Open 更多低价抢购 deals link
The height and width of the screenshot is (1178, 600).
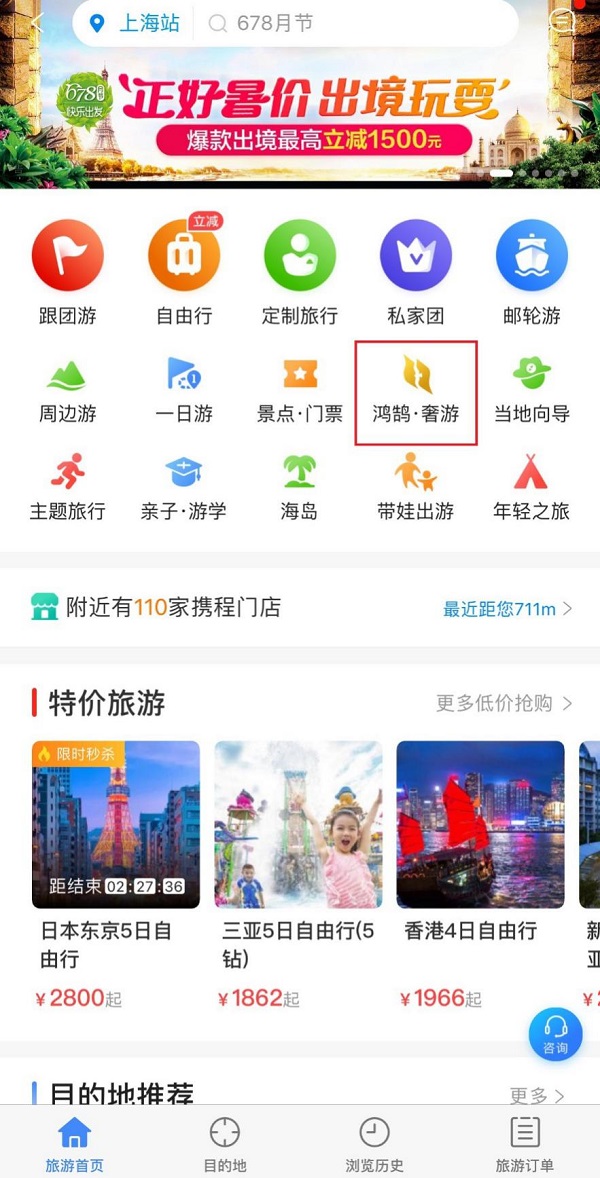point(504,703)
